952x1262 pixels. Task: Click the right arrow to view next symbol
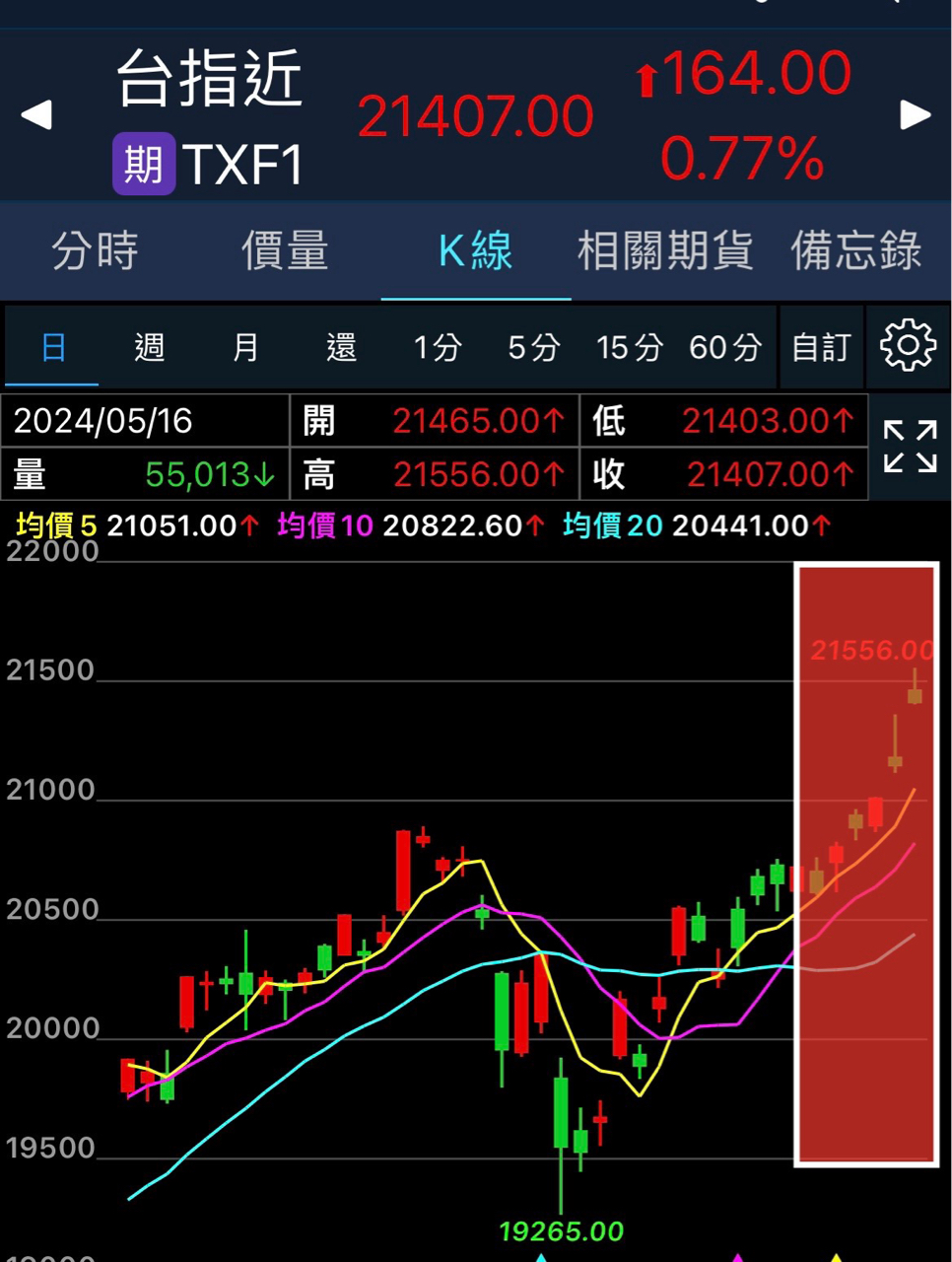click(915, 115)
